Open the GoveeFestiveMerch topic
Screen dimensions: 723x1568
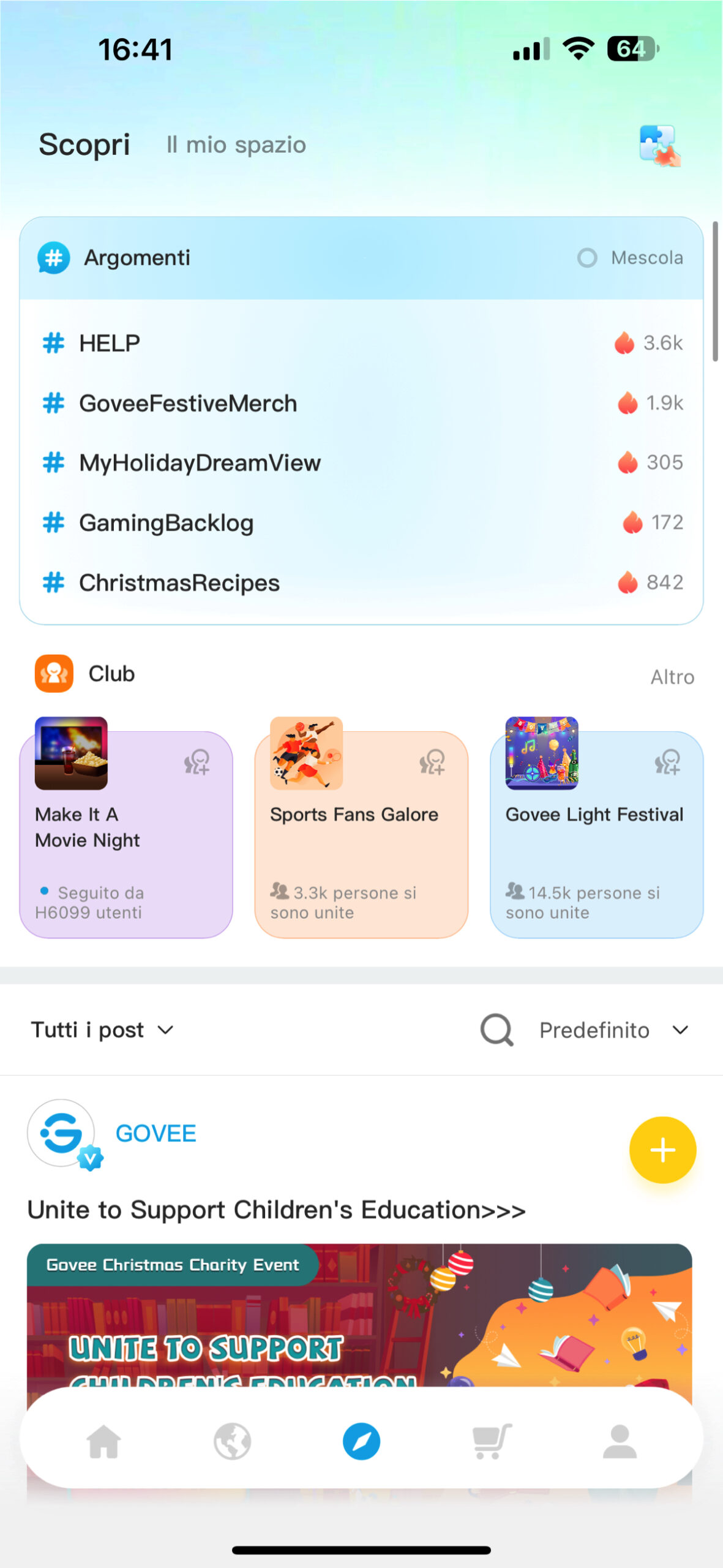[188, 404]
